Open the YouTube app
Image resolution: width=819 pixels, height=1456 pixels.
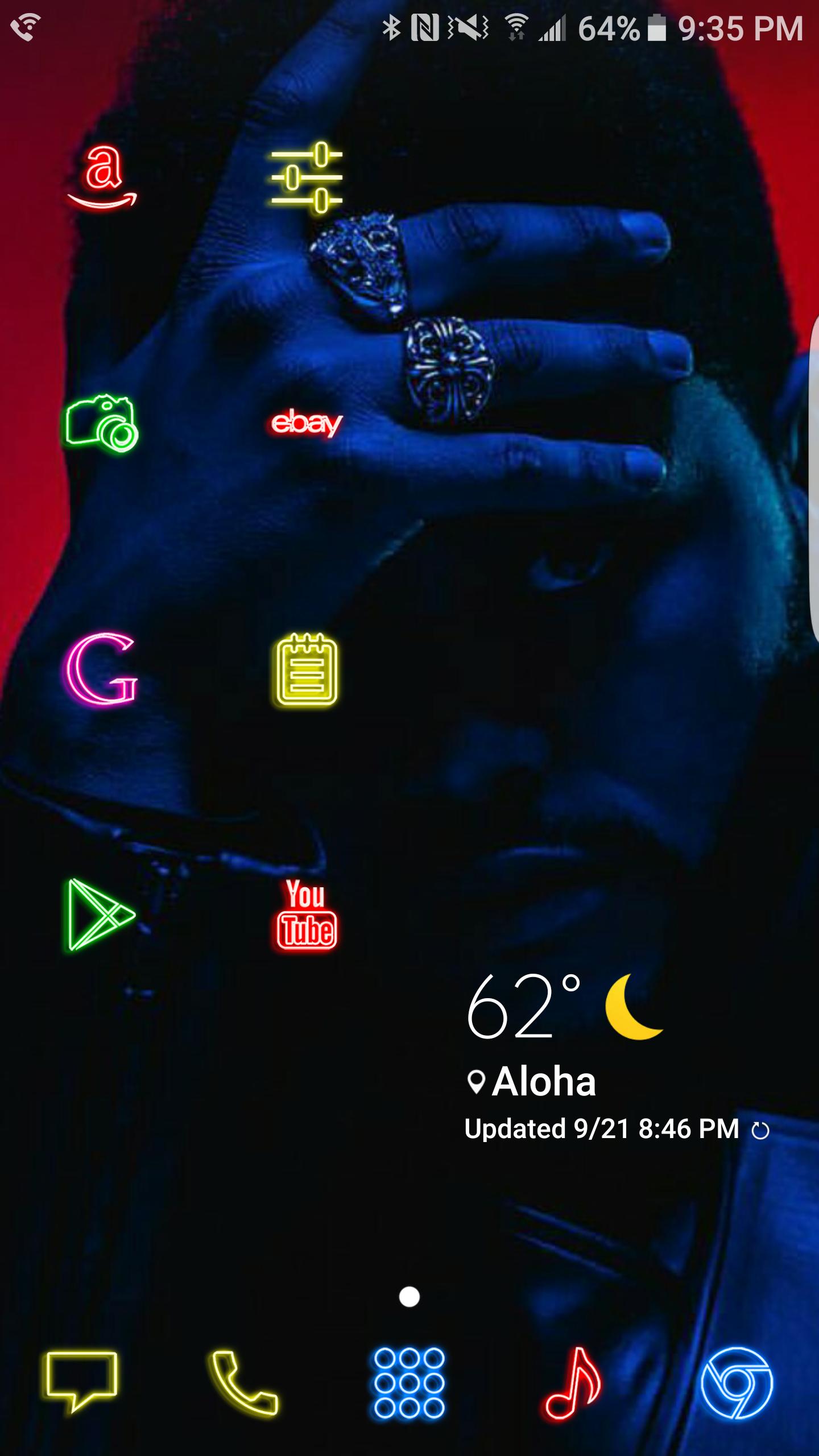[x=307, y=915]
